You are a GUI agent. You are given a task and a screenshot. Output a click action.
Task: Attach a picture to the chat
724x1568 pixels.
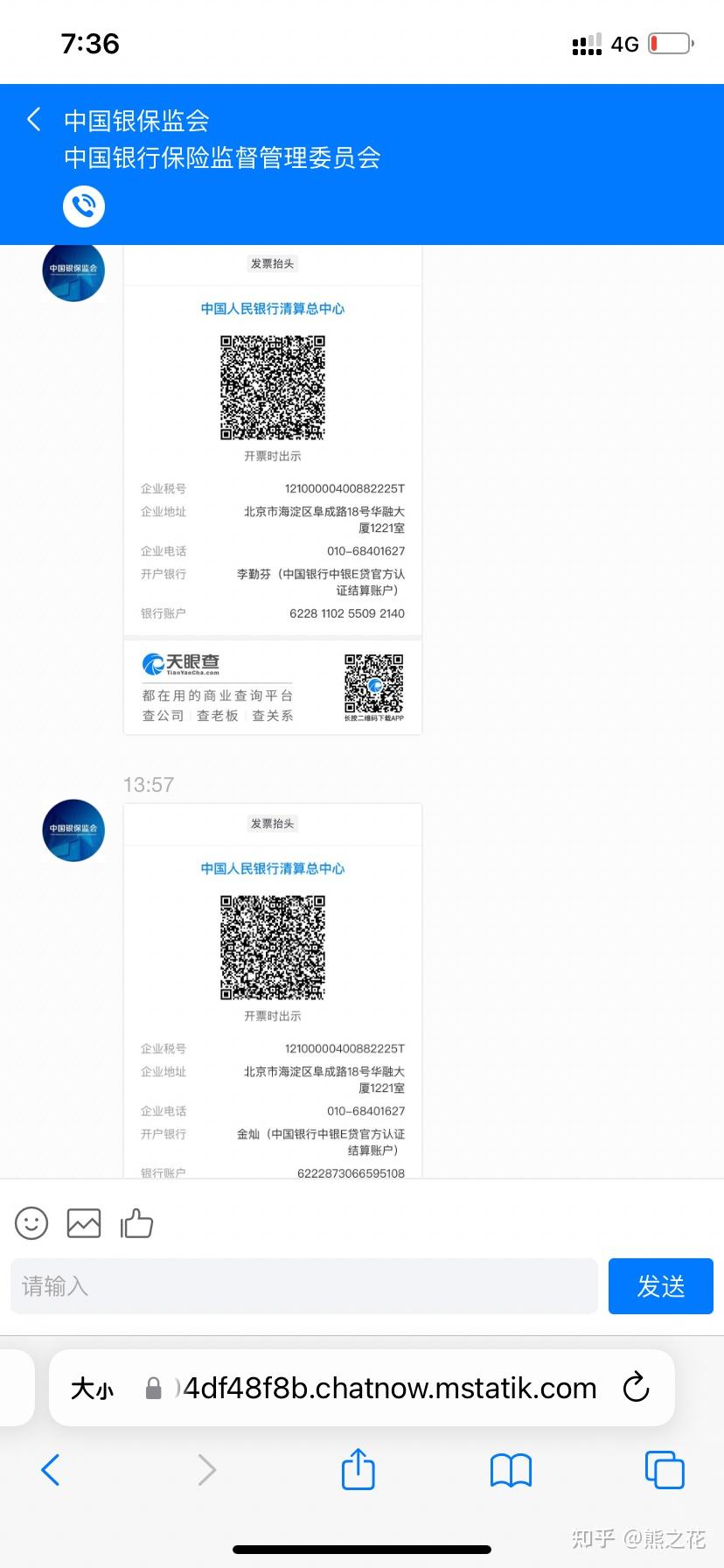click(84, 1222)
